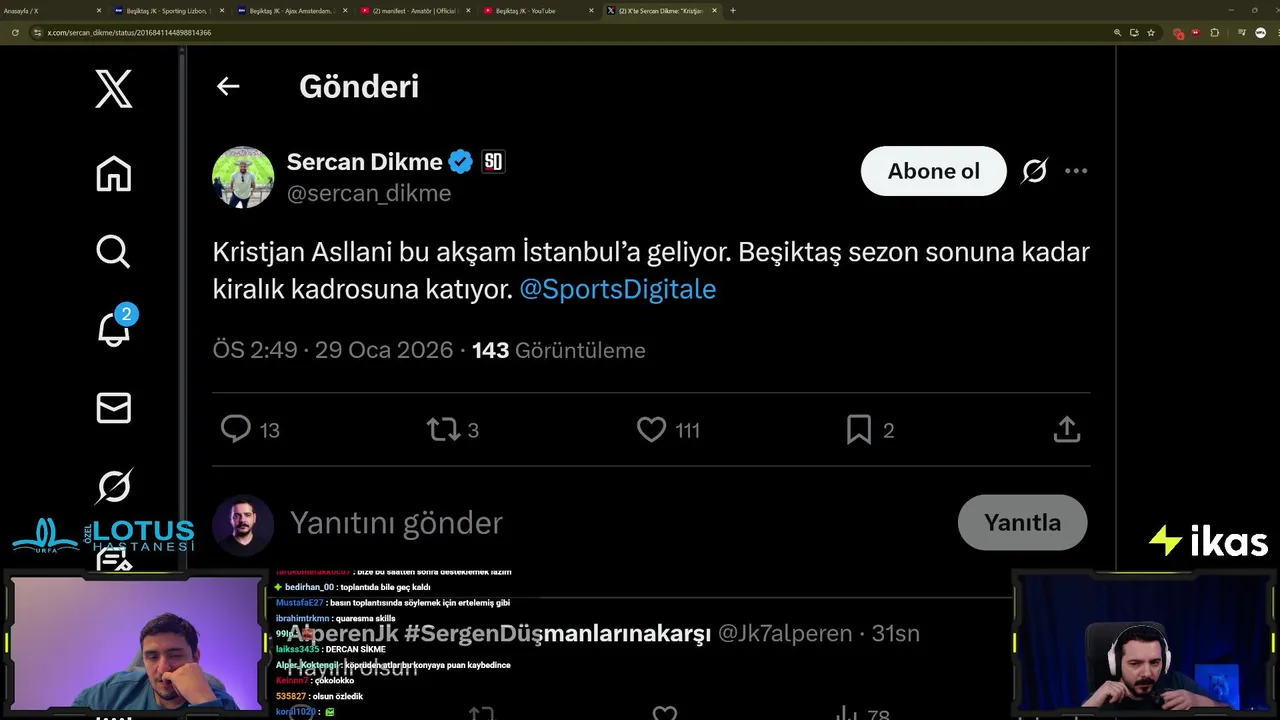The image size is (1280, 720).
Task: Tap the Yanıtla button
Action: click(1021, 523)
